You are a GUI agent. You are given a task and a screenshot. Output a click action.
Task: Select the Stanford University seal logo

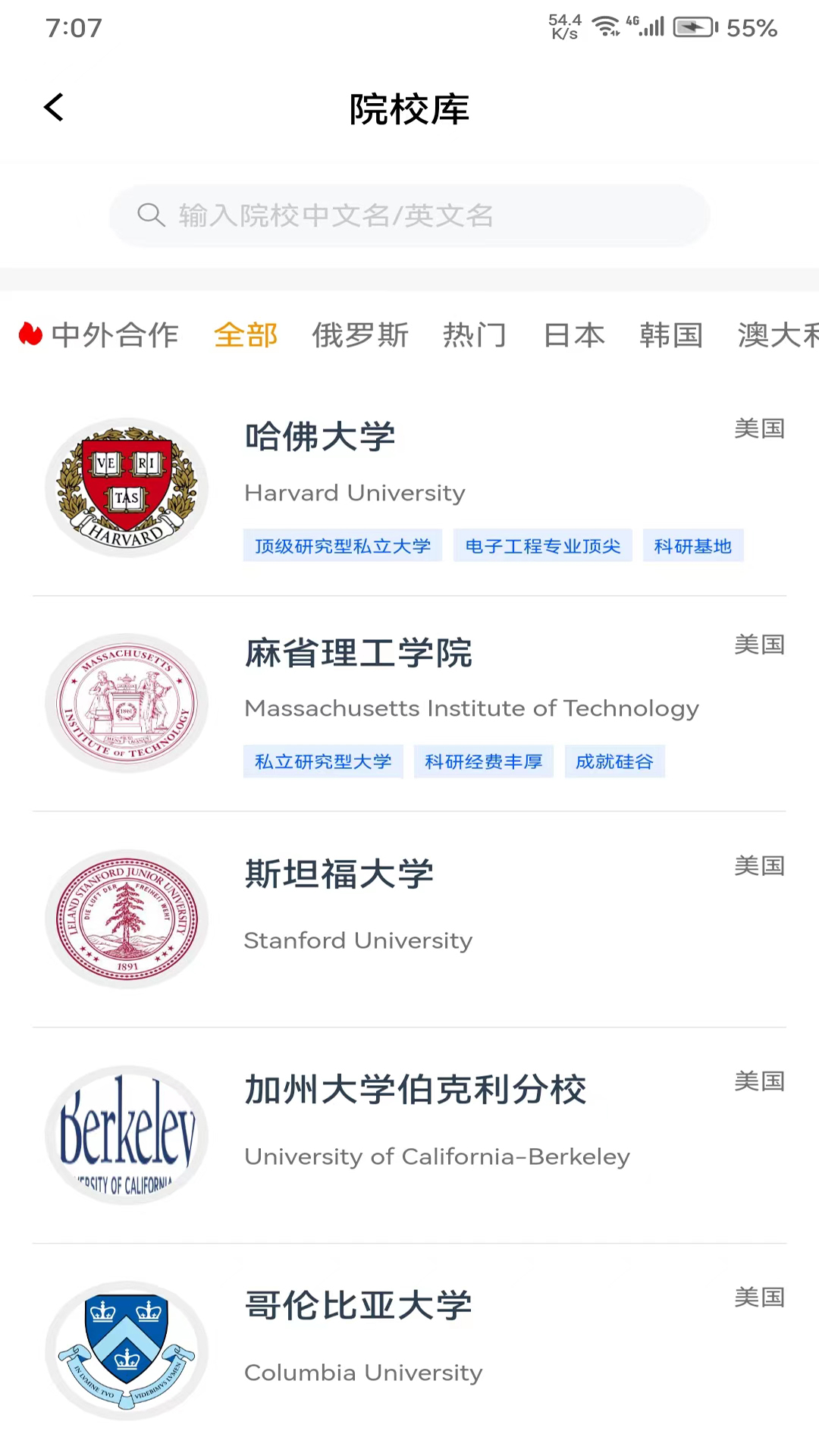[126, 919]
